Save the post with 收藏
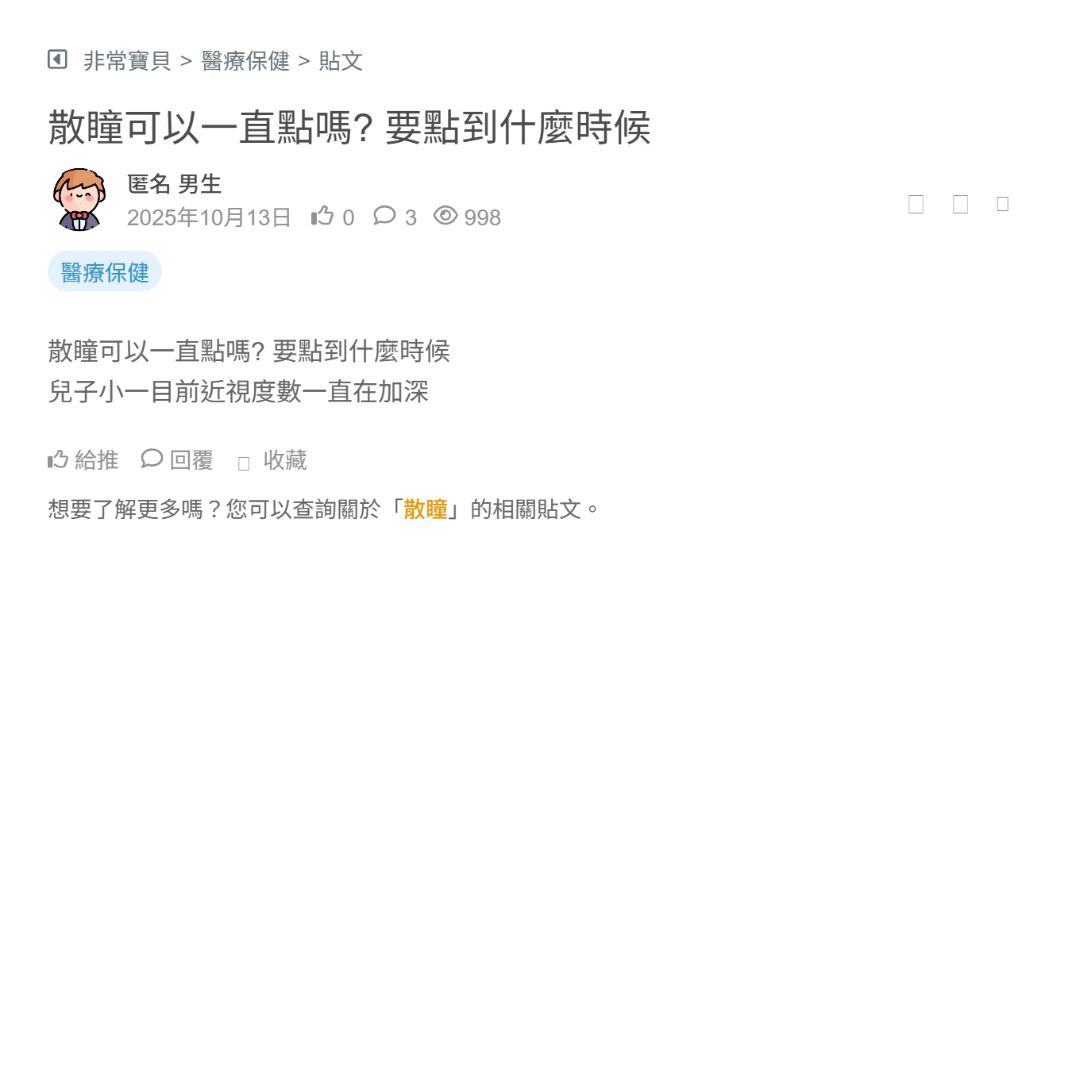Screen dimensions: 1080x1080 tap(273, 461)
